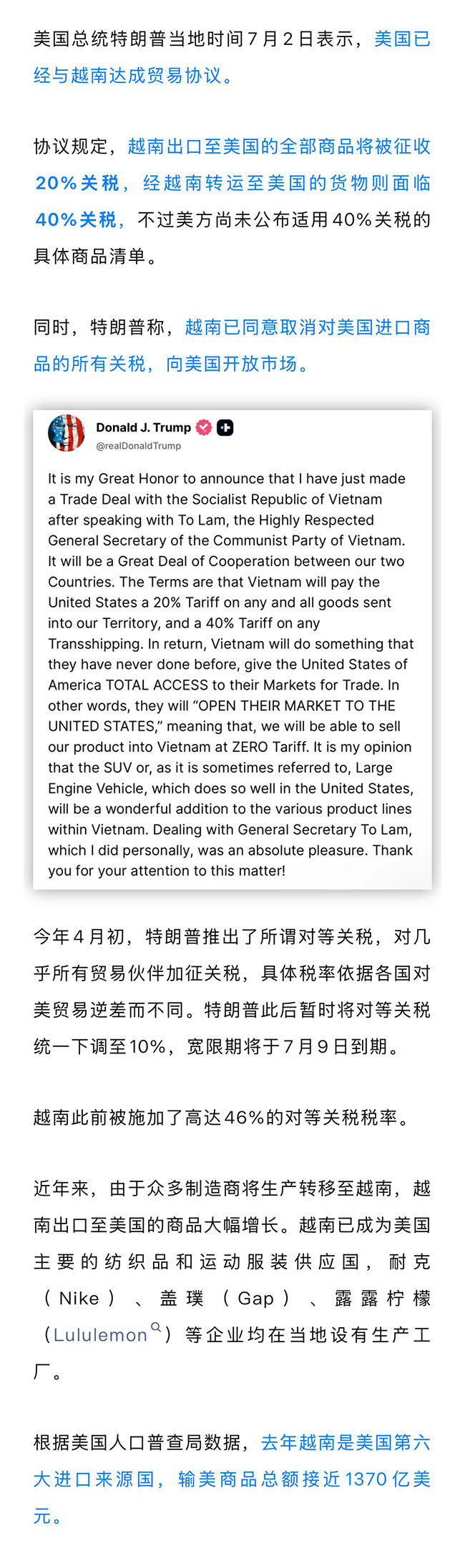Screen dimensions: 465x1568
Task: Open the Donald J. Trump post image
Action: (x=232, y=649)
